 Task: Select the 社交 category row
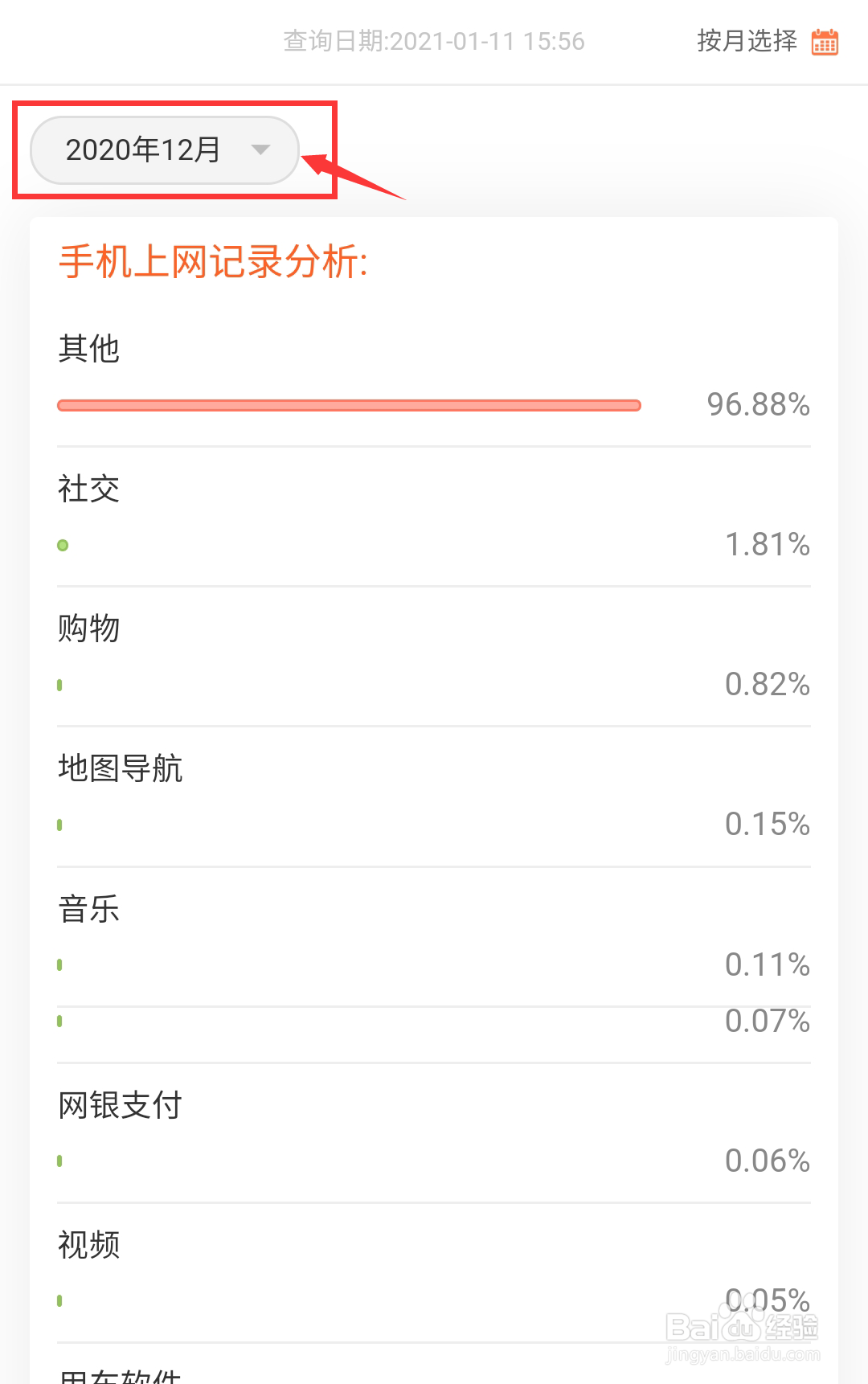point(87,489)
